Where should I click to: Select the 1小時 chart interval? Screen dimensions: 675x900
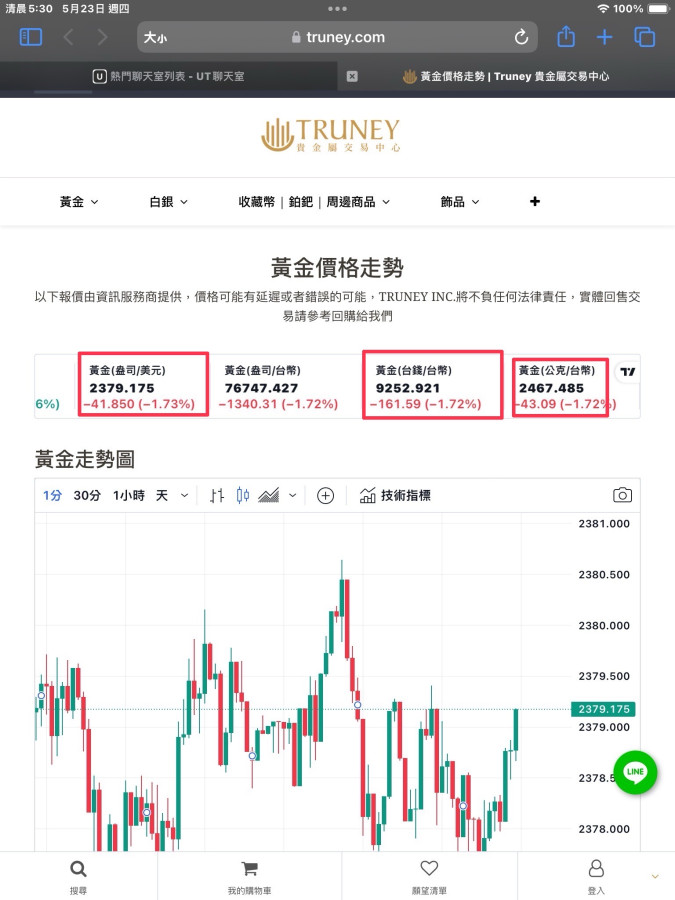pyautogui.click(x=128, y=495)
